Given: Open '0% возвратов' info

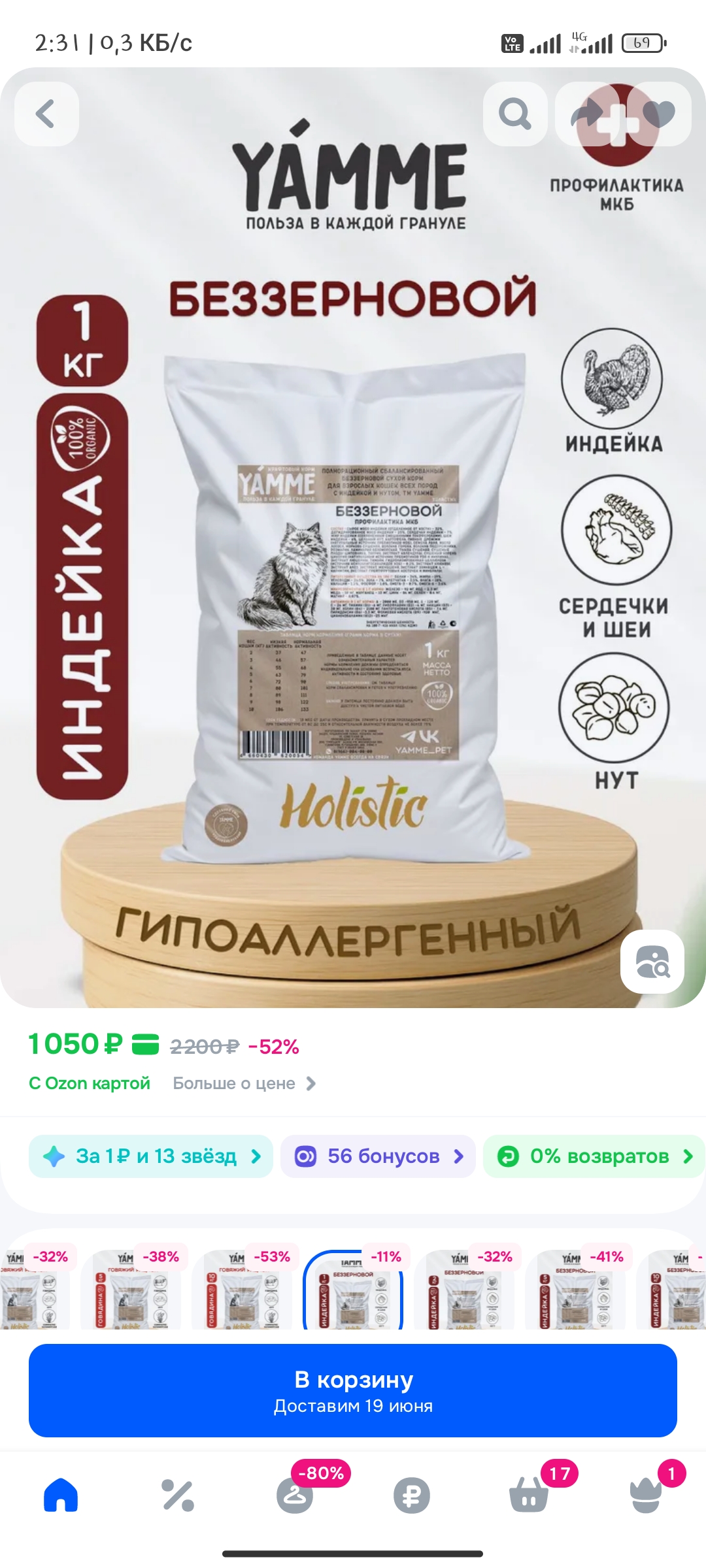Looking at the screenshot, I should click(594, 1156).
